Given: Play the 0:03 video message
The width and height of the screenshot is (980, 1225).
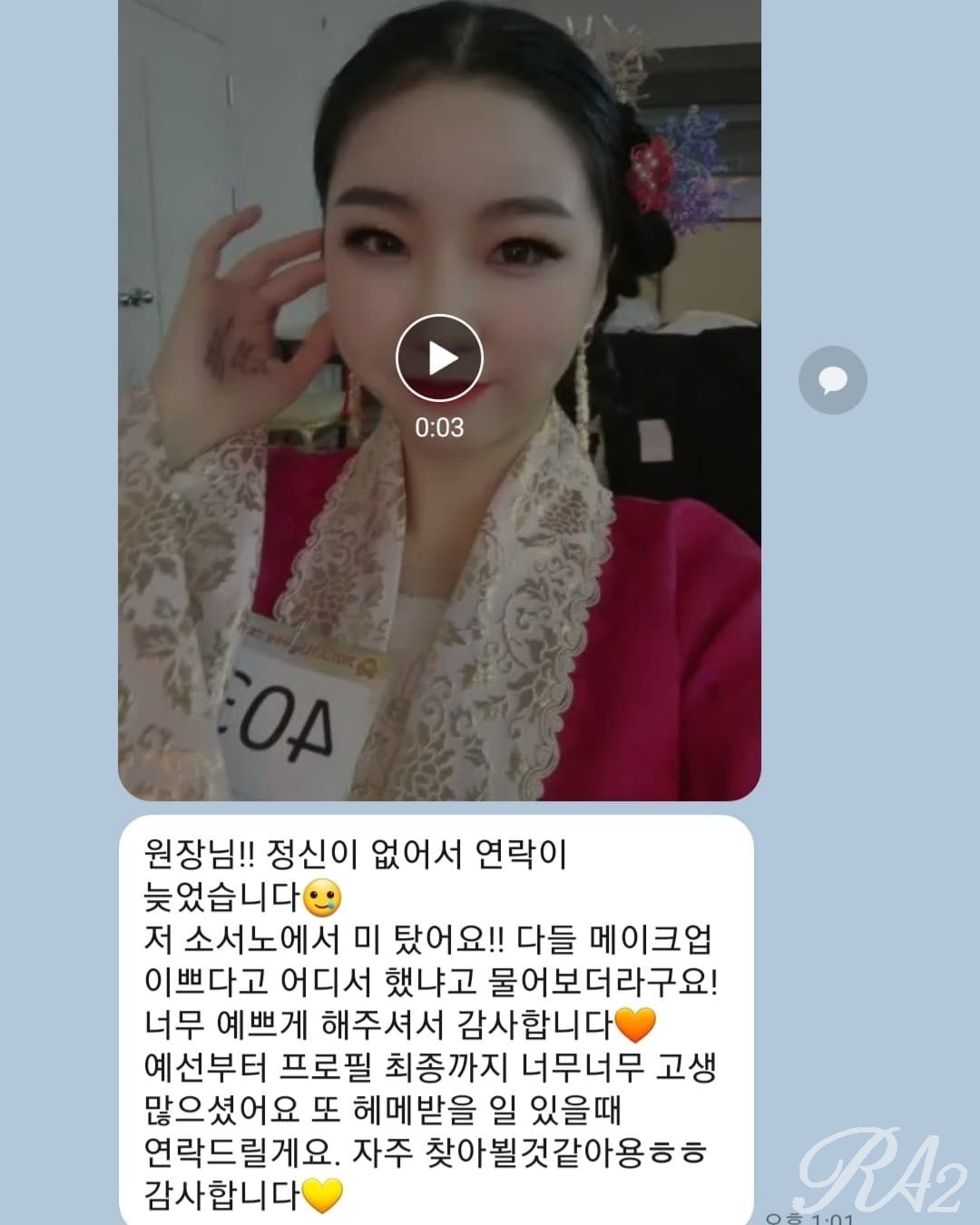Looking at the screenshot, I should (x=439, y=358).
